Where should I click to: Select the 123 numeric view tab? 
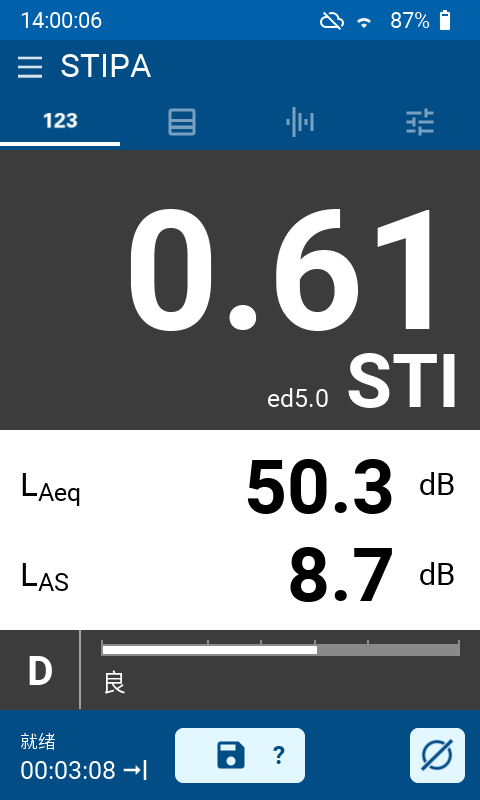click(x=60, y=121)
